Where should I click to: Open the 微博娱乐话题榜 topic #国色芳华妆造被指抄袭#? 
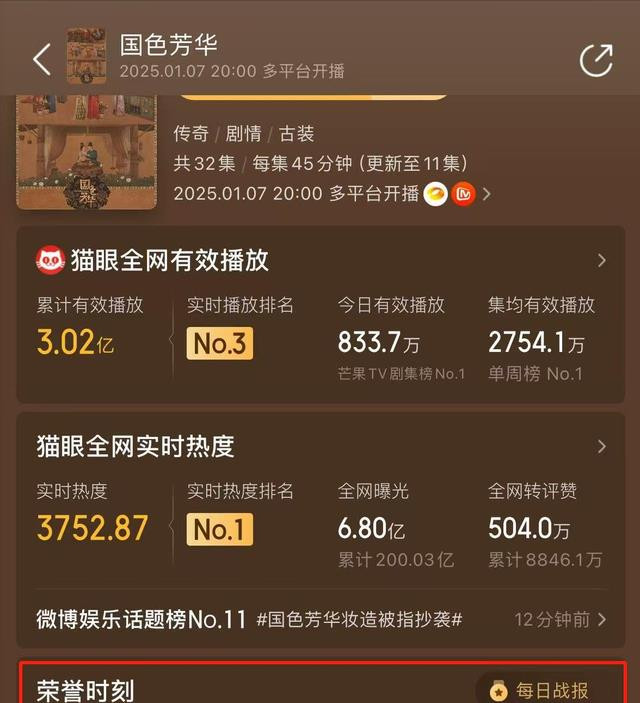[358, 620]
